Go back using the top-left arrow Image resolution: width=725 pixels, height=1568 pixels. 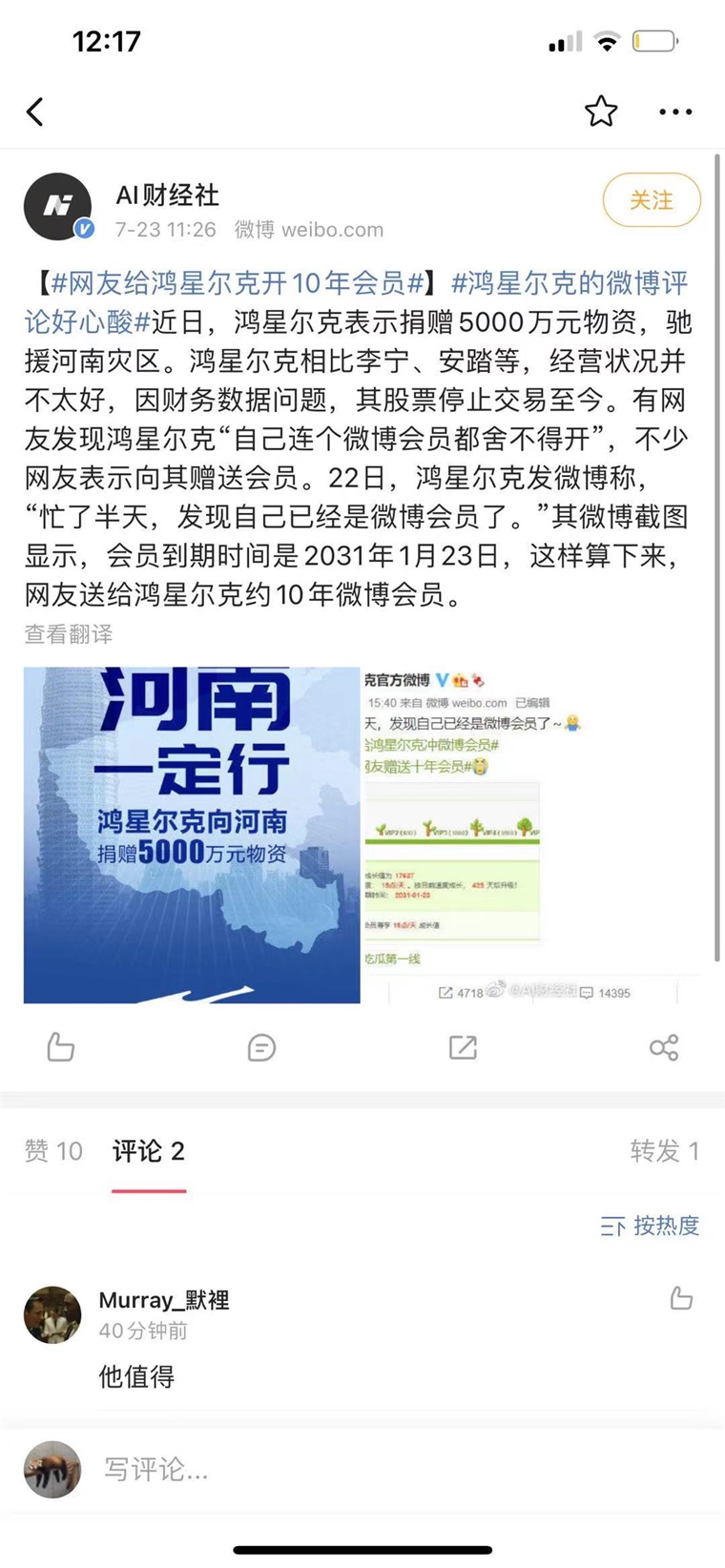(x=35, y=112)
